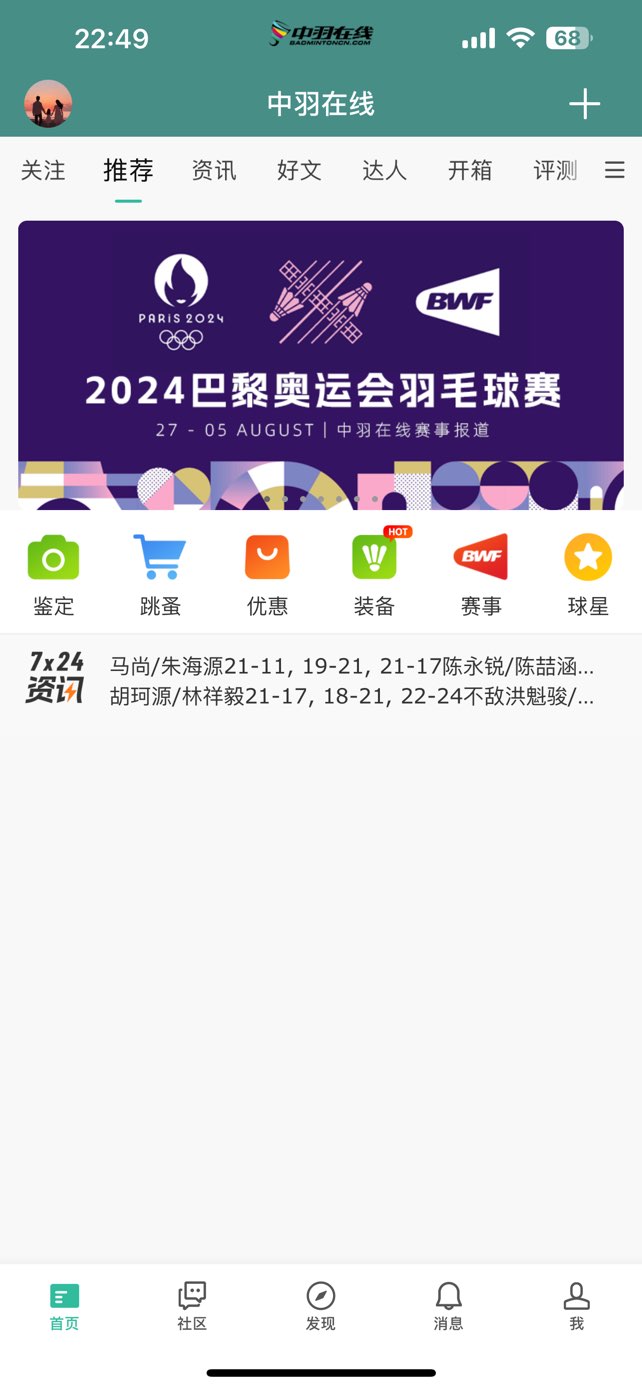The height and width of the screenshot is (1389, 642).
Task: Open the 球星 star players shortcut
Action: click(x=588, y=574)
